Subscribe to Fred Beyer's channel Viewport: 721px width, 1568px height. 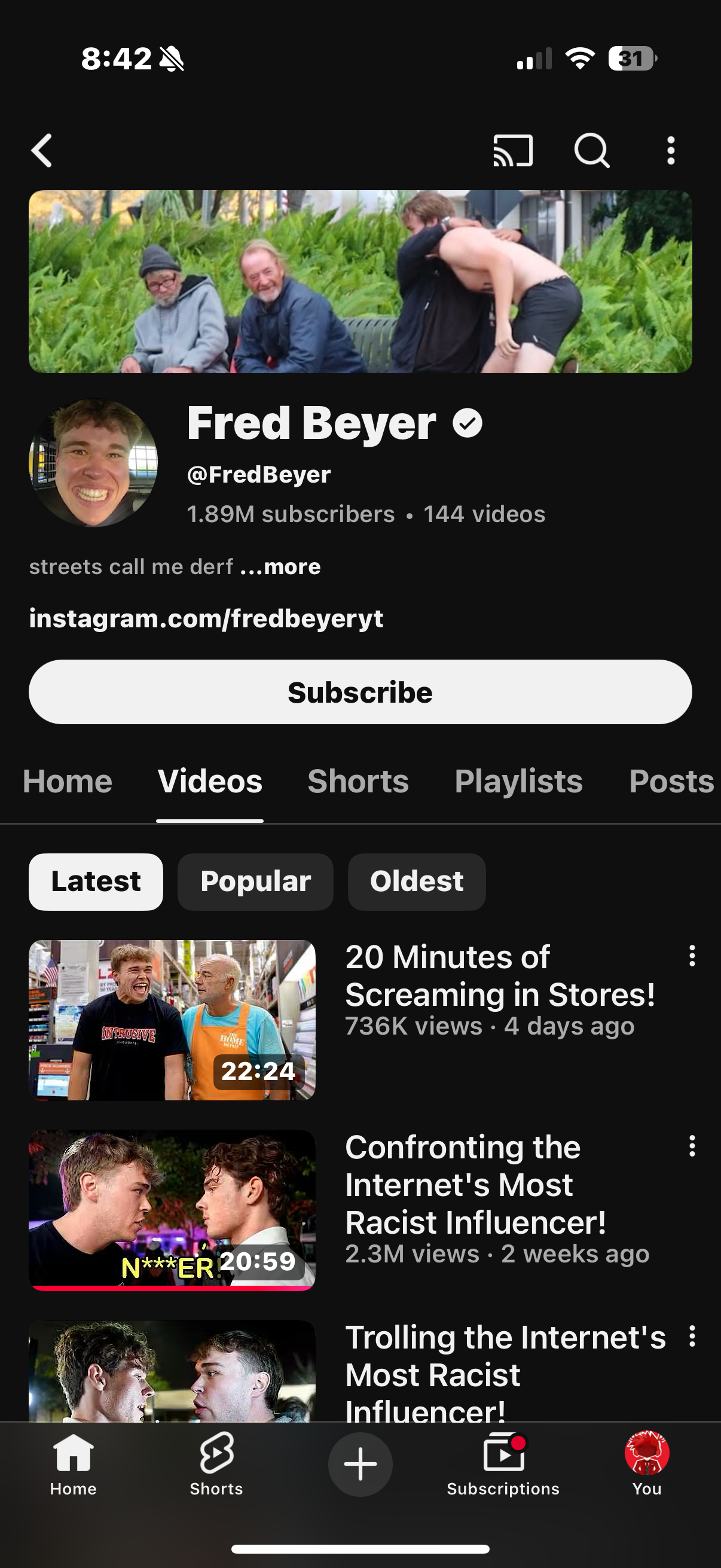[x=360, y=692]
